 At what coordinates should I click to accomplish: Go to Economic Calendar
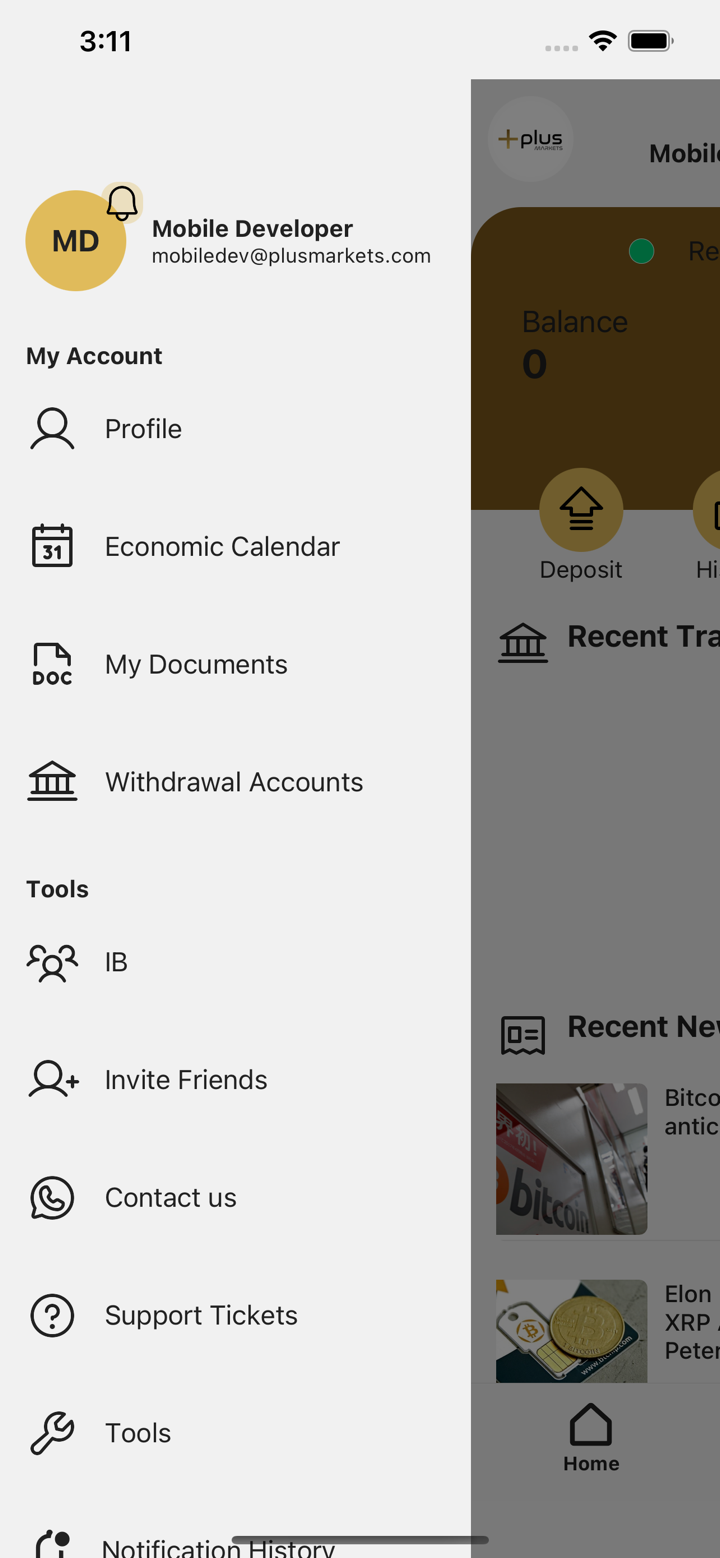[221, 547]
